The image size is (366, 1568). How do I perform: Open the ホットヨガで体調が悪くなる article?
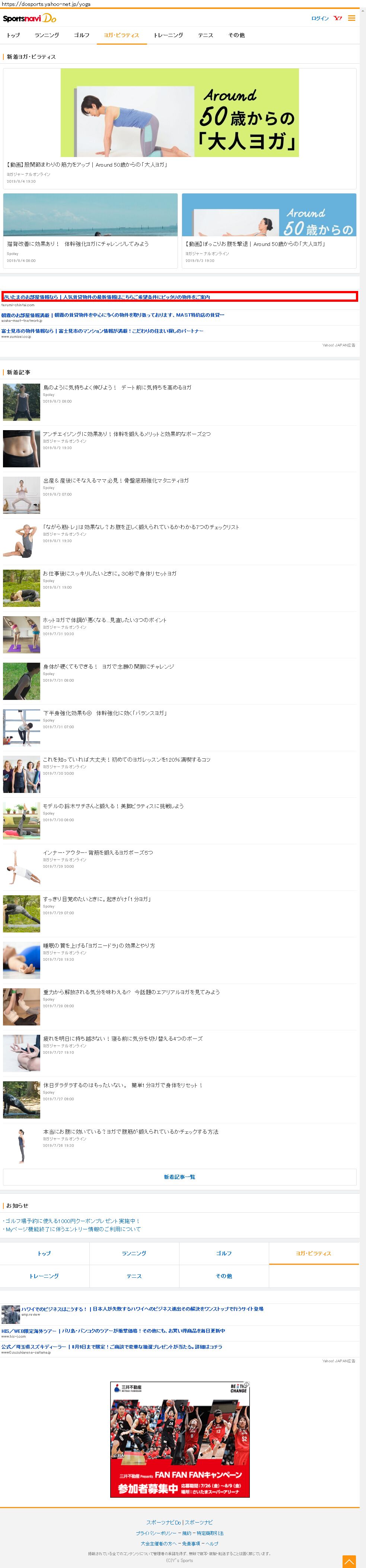click(x=105, y=620)
